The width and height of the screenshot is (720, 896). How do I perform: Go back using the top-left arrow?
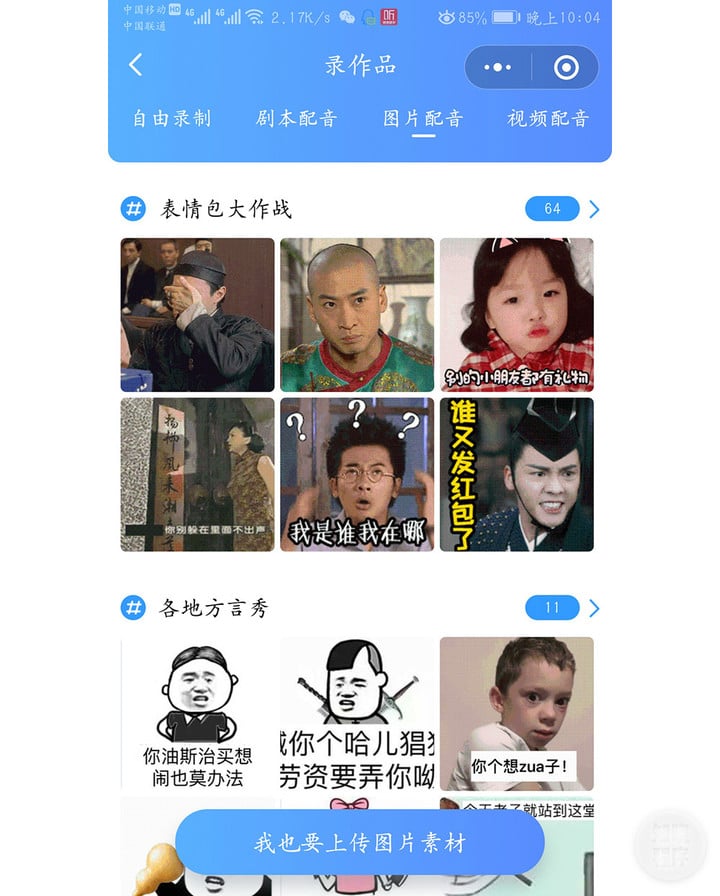click(136, 66)
